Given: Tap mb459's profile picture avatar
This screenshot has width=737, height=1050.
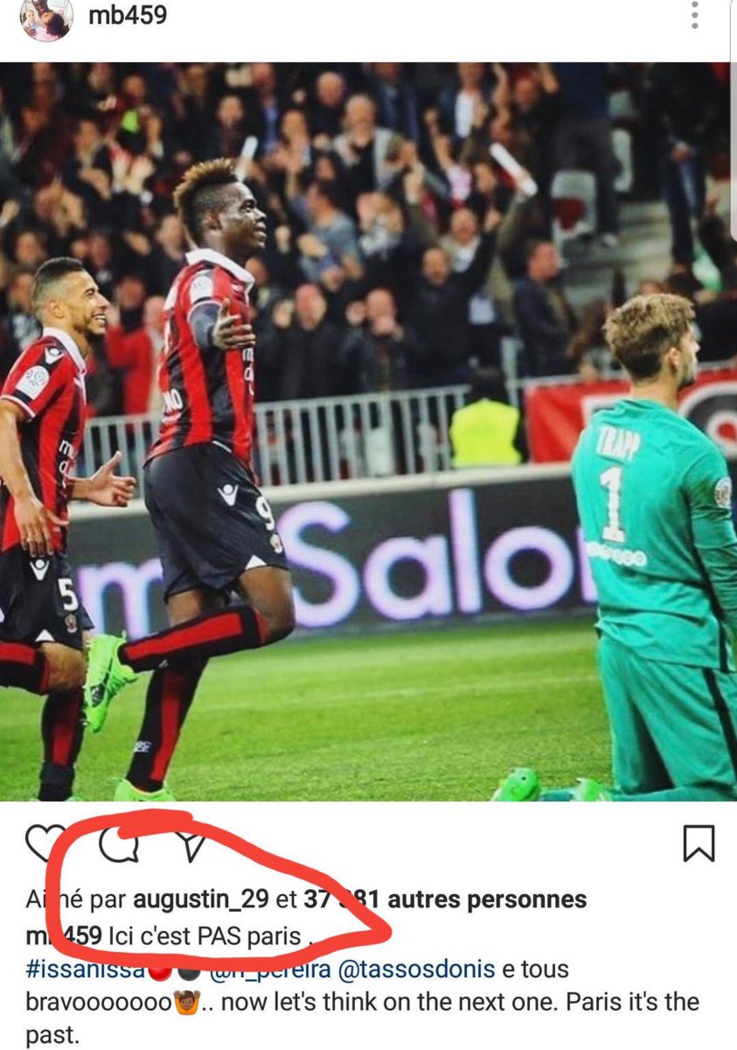Looking at the screenshot, I should click(x=46, y=18).
